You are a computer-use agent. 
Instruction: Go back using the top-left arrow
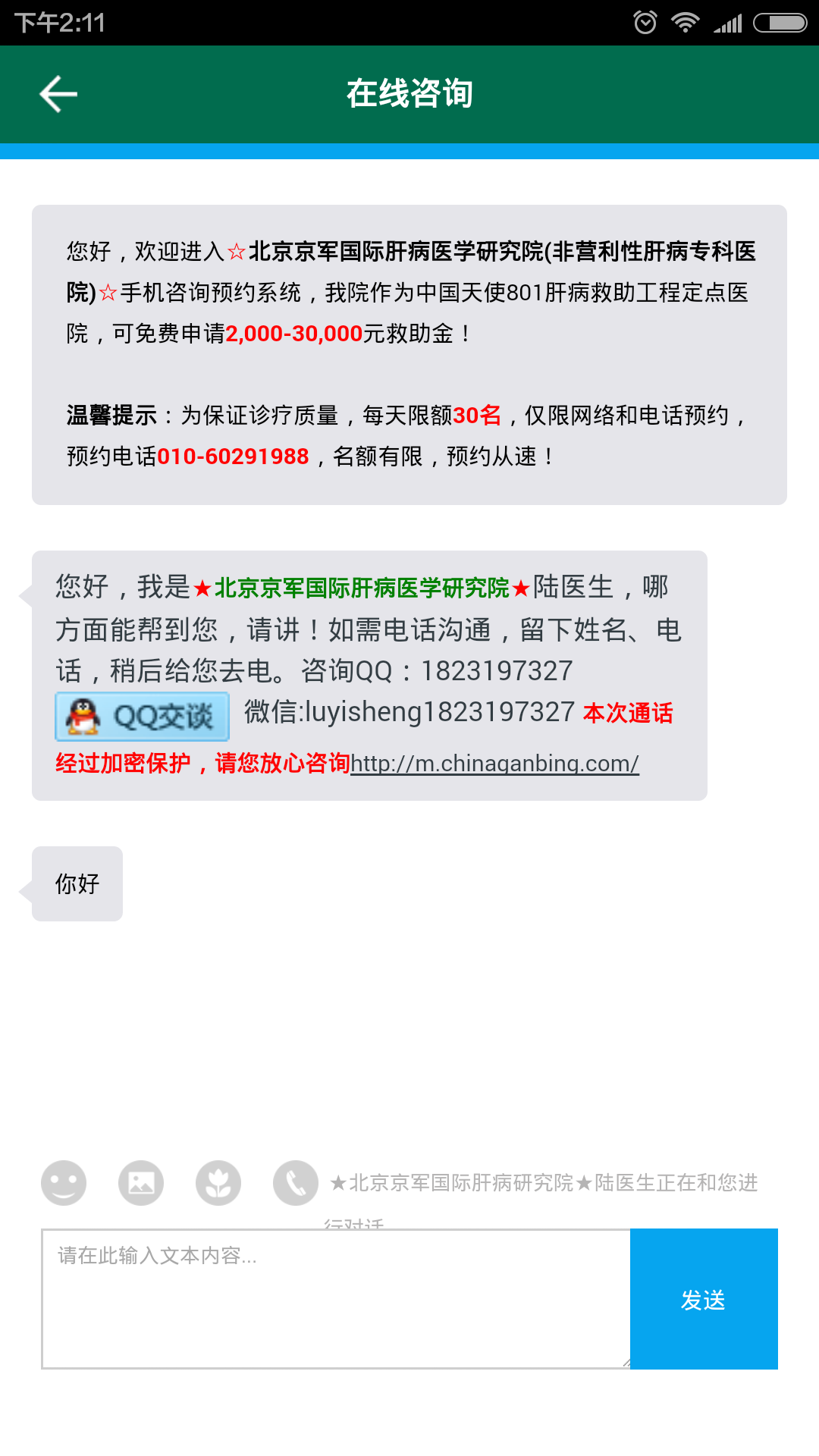pyautogui.click(x=58, y=94)
